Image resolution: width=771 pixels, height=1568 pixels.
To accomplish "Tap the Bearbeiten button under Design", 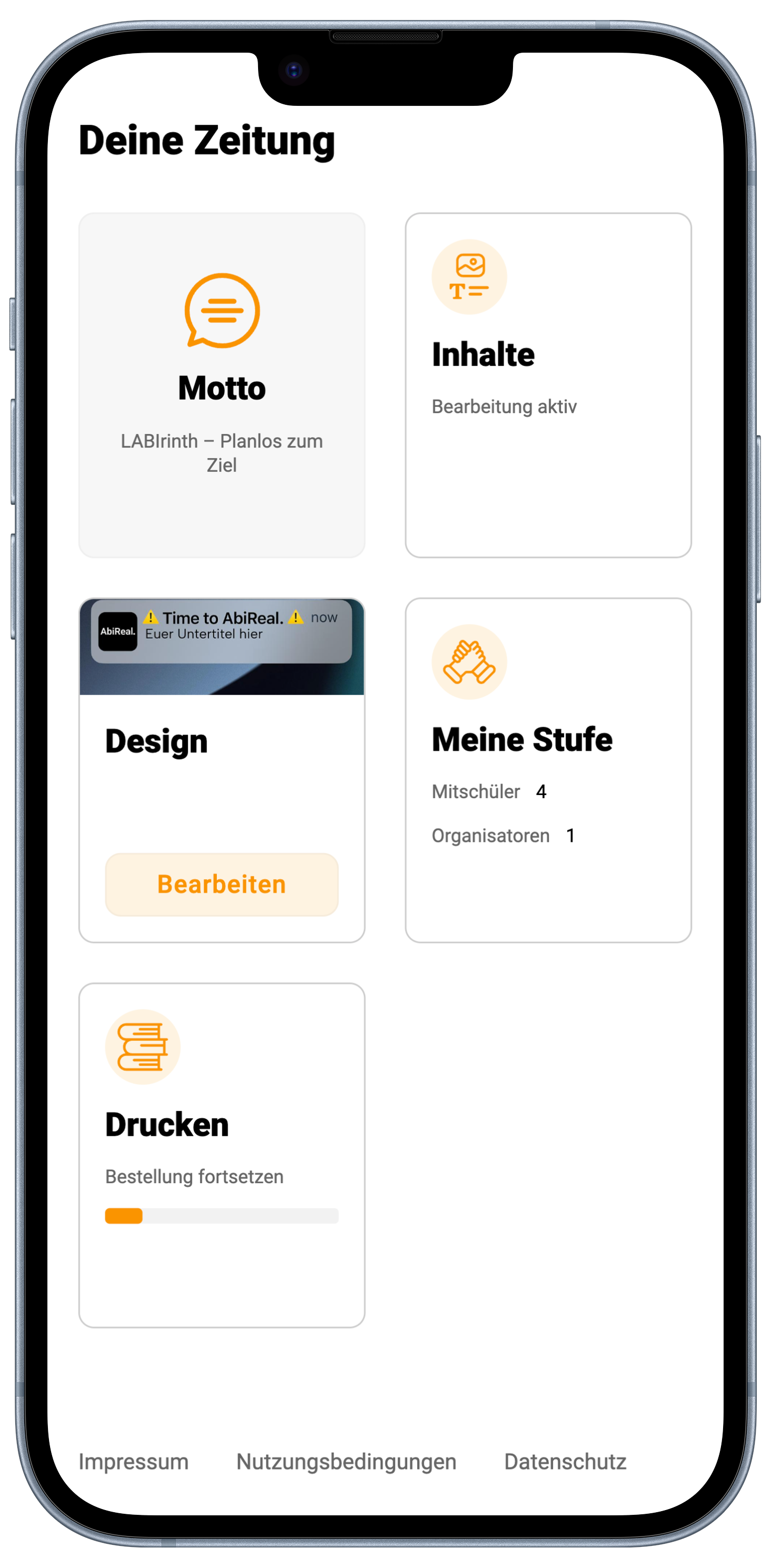I will (x=222, y=884).
